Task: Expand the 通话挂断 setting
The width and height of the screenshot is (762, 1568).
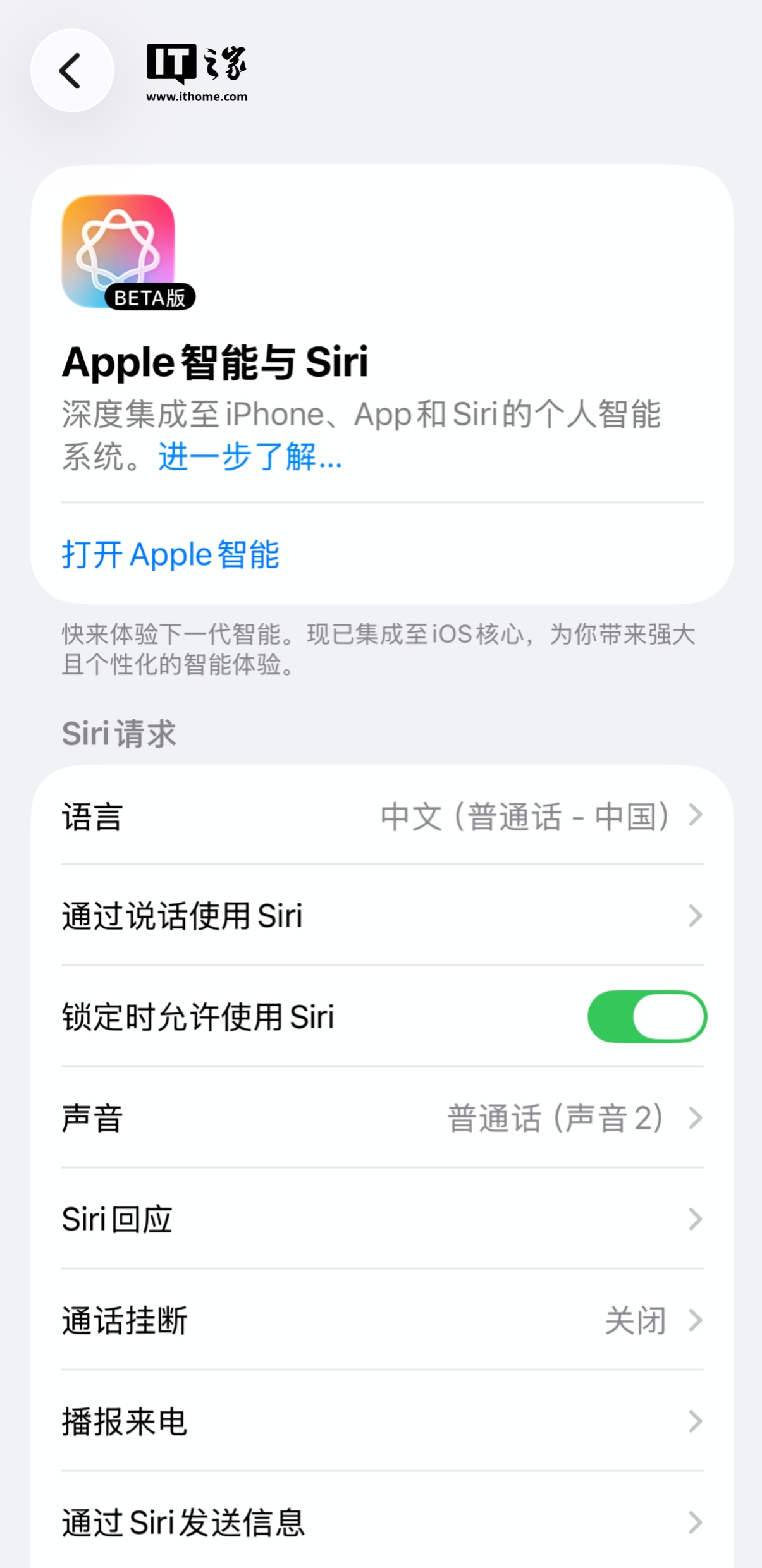Action: point(381,1320)
